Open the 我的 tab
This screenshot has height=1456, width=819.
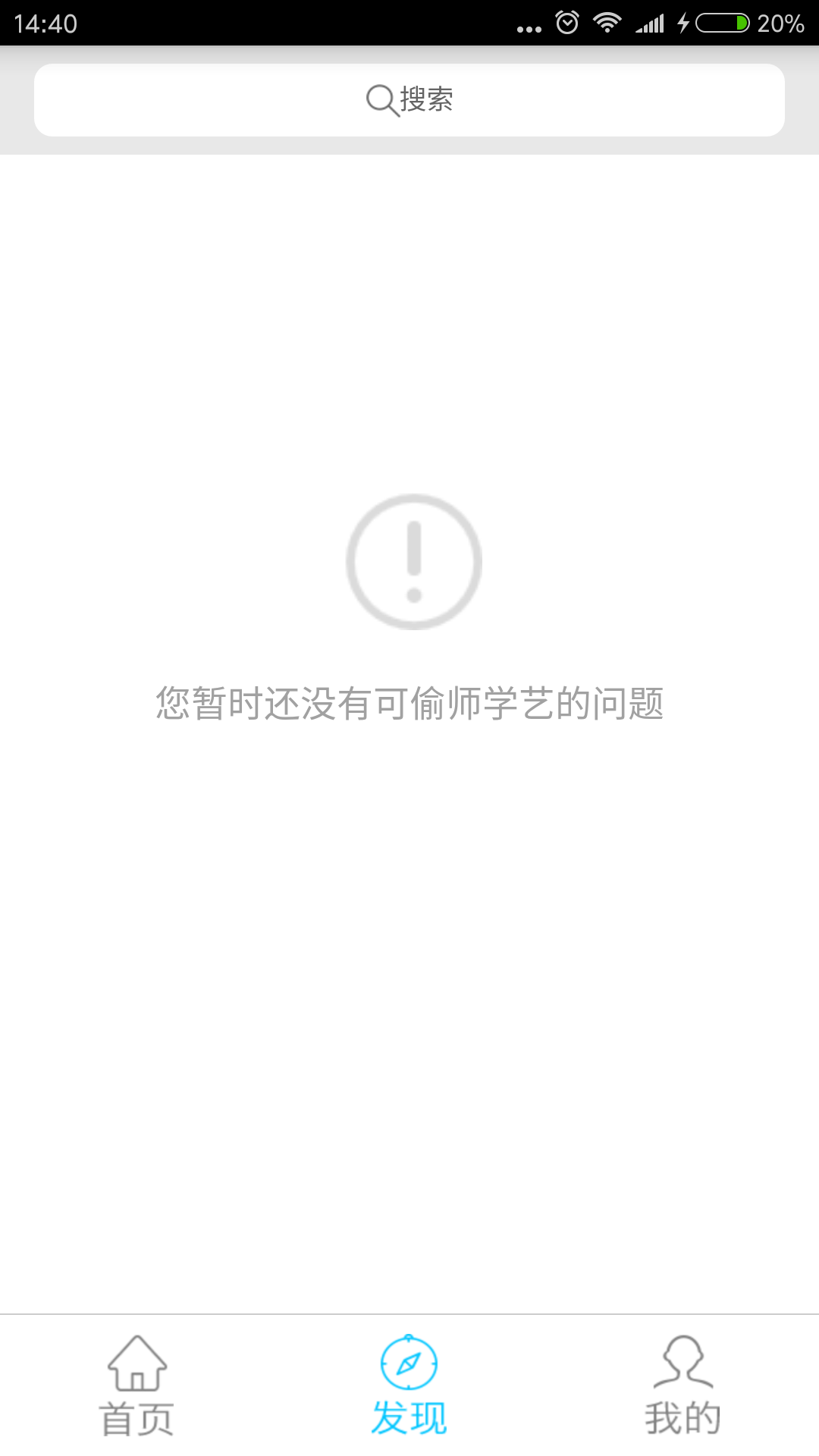pyautogui.click(x=682, y=1386)
